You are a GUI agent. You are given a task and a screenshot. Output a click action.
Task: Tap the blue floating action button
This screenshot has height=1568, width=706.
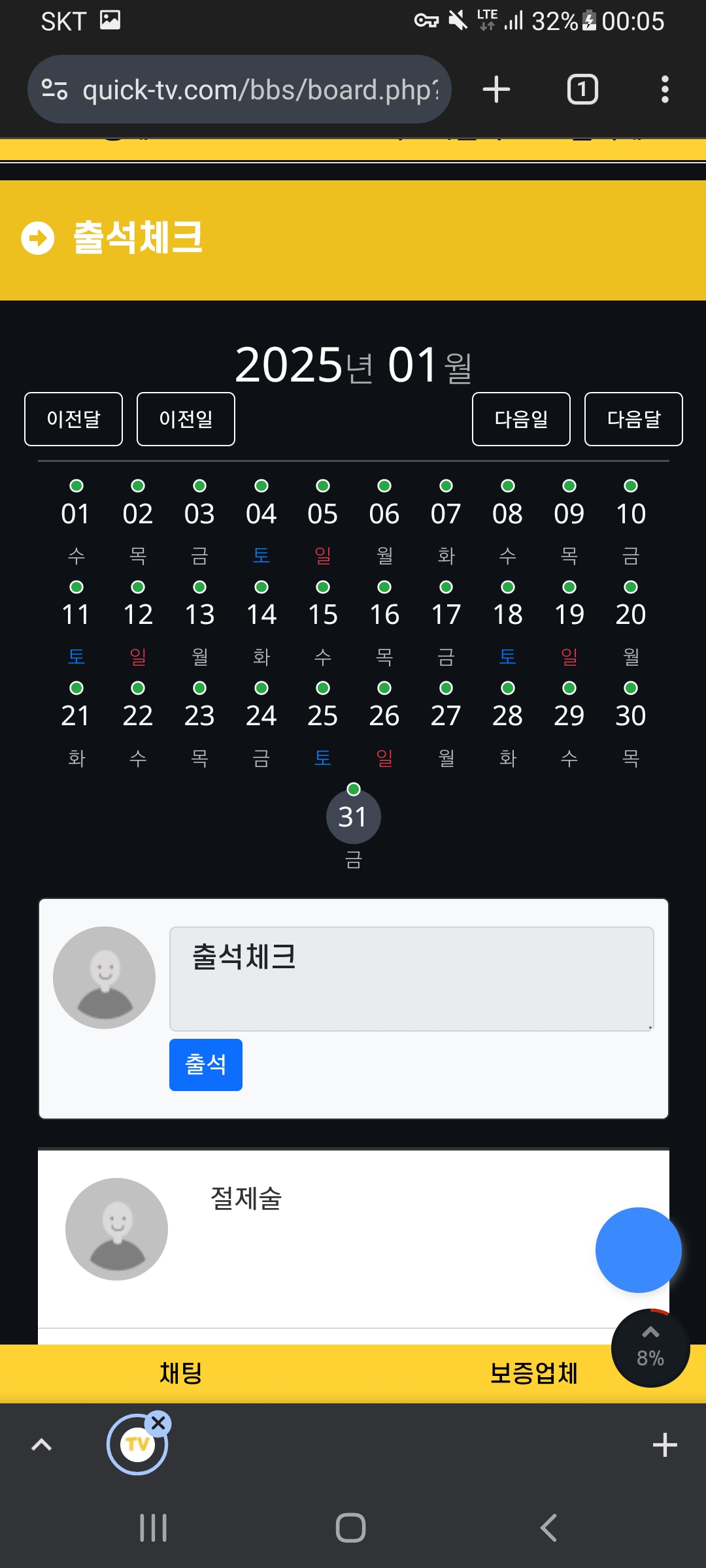coord(638,1250)
